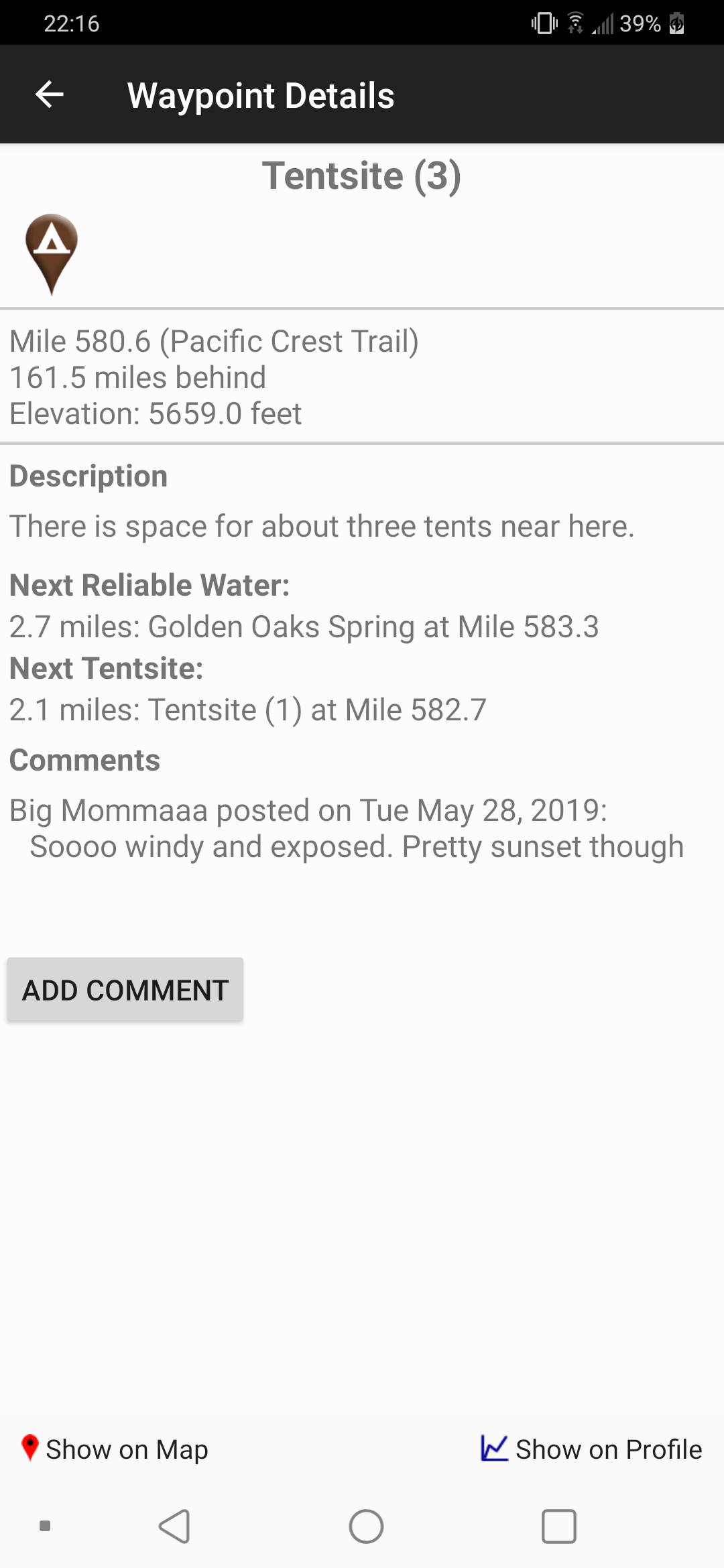
Task: Tap the system home button
Action: pyautogui.click(x=366, y=1526)
